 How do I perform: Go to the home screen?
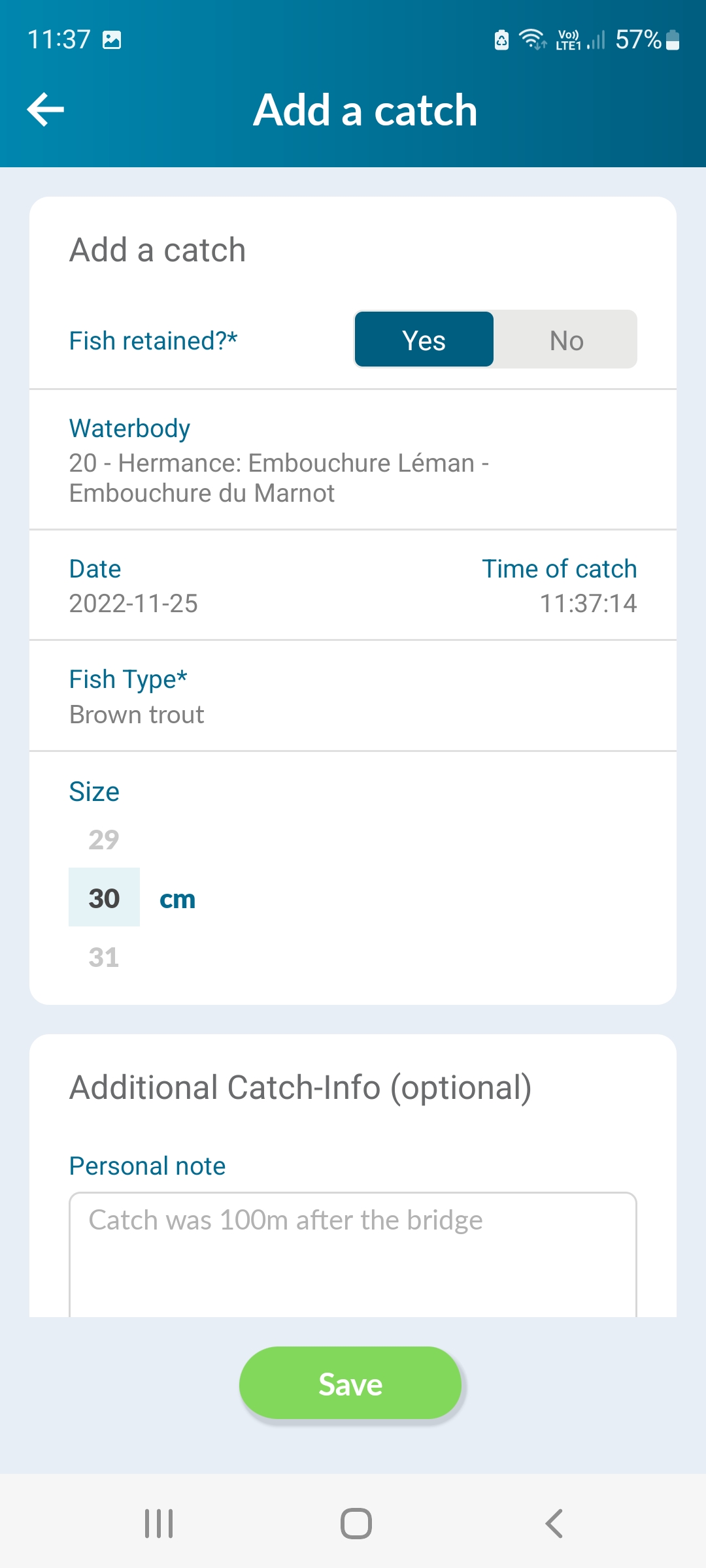356,1523
